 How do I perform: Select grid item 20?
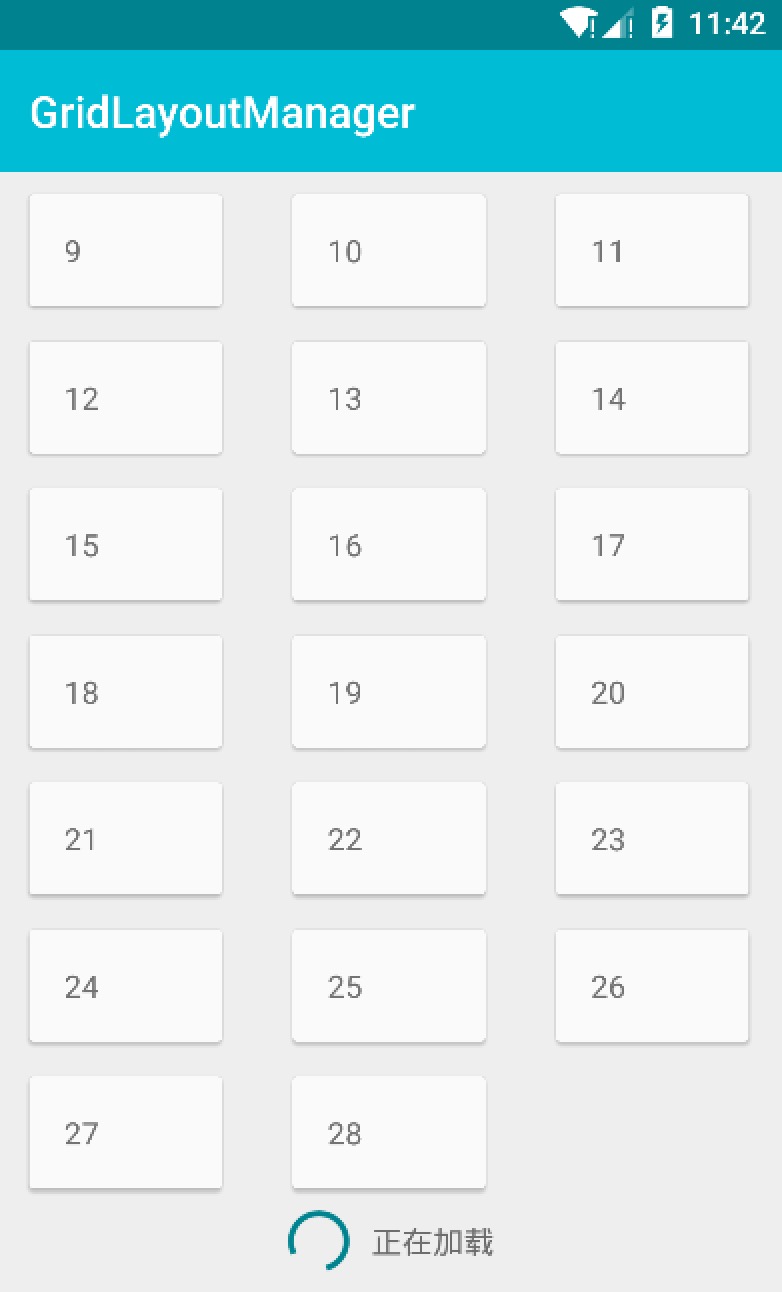(x=651, y=692)
